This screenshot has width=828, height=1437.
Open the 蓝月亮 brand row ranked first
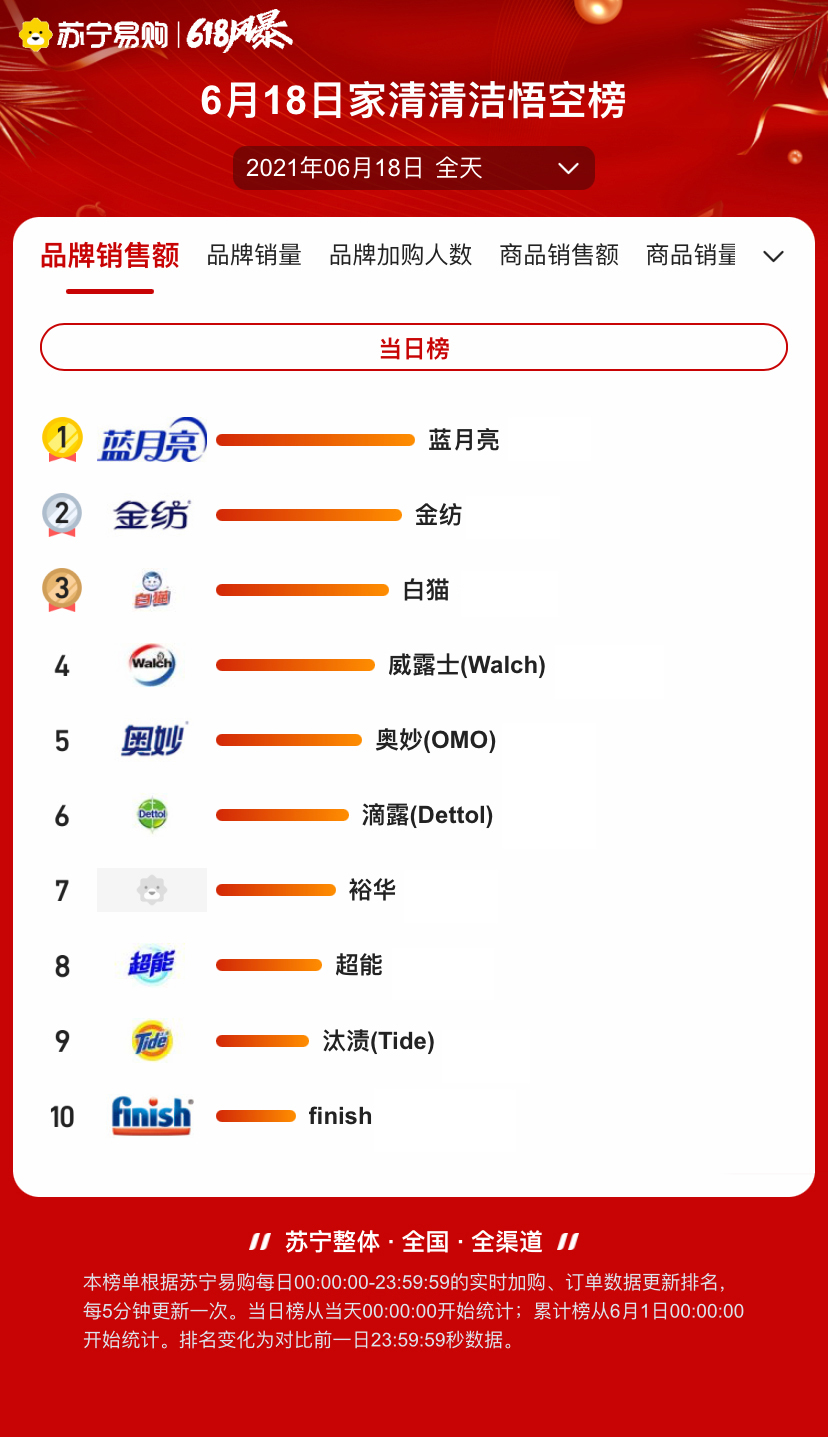(414, 440)
